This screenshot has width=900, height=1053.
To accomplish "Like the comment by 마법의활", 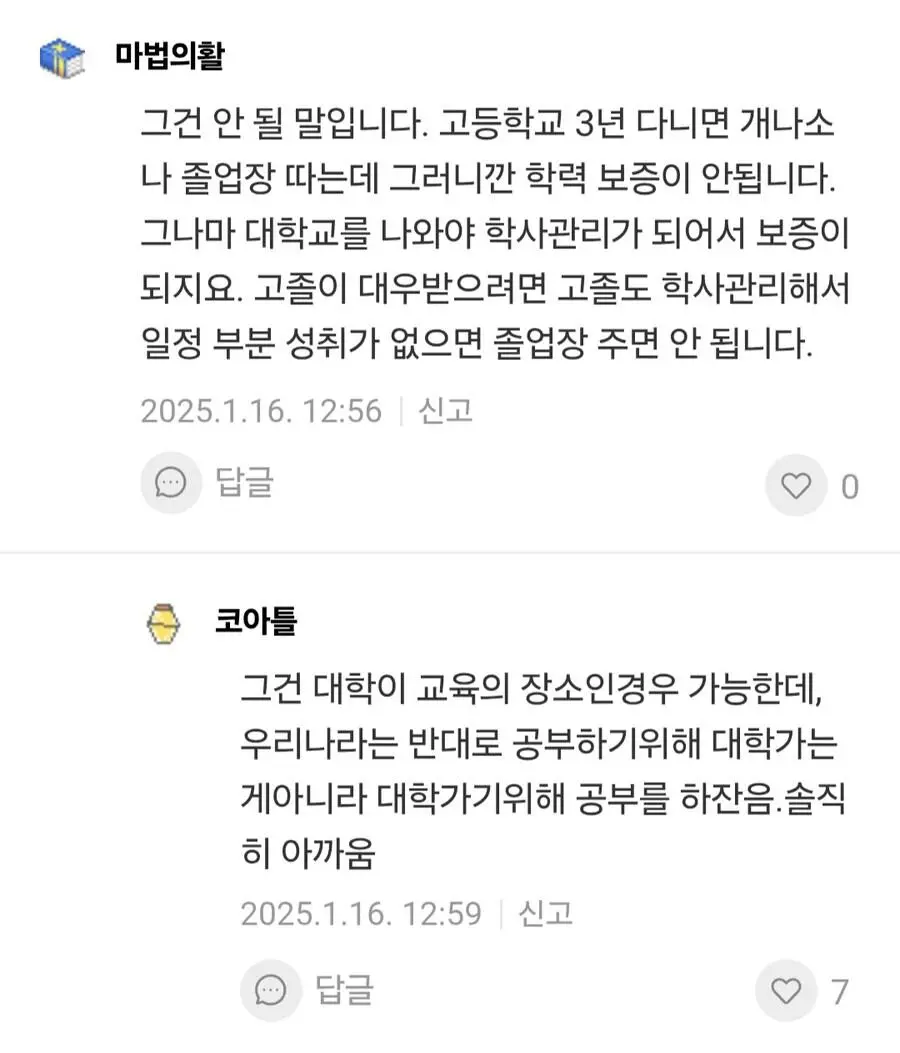I will pos(796,486).
